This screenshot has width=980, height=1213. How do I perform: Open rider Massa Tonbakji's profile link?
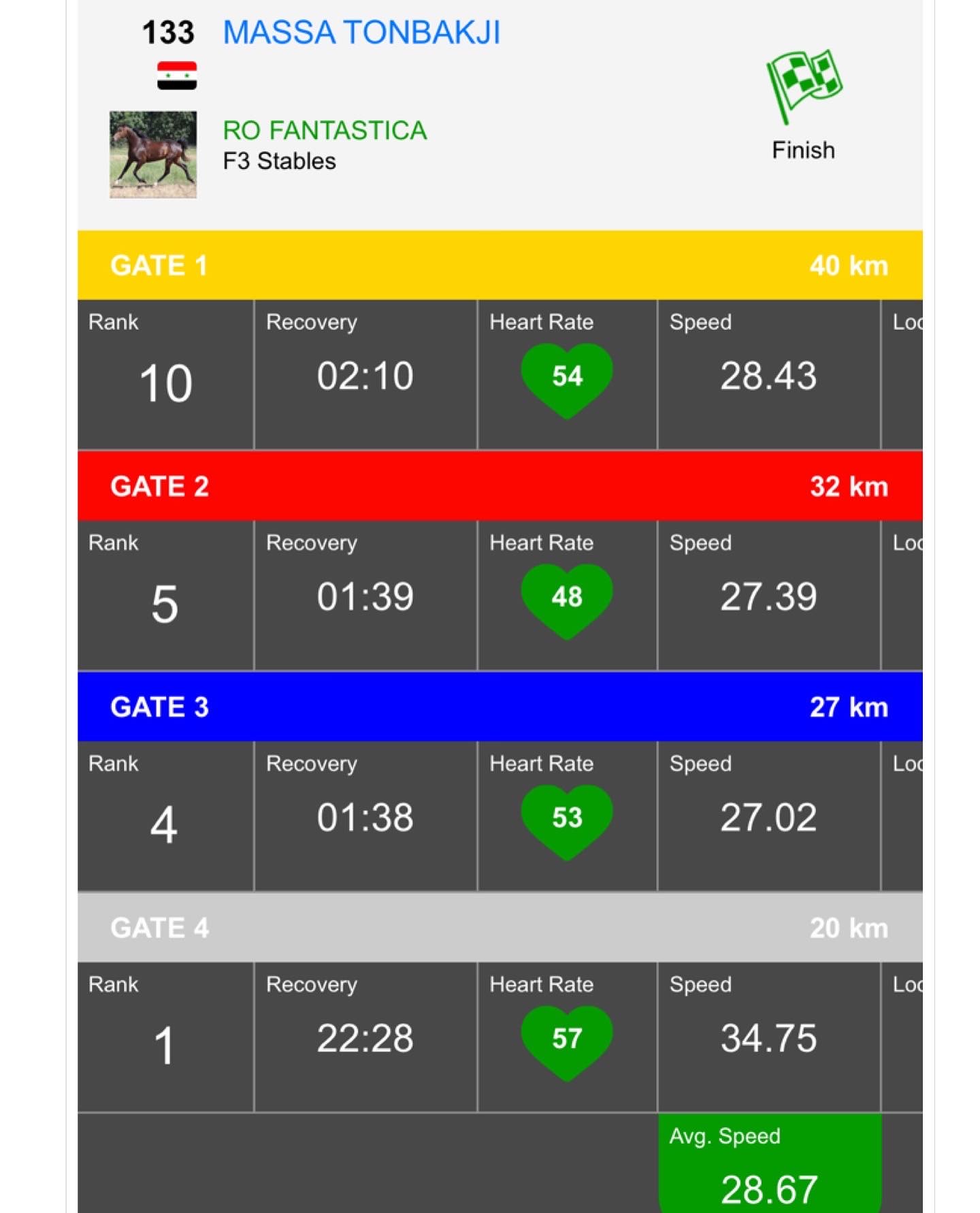click(361, 32)
